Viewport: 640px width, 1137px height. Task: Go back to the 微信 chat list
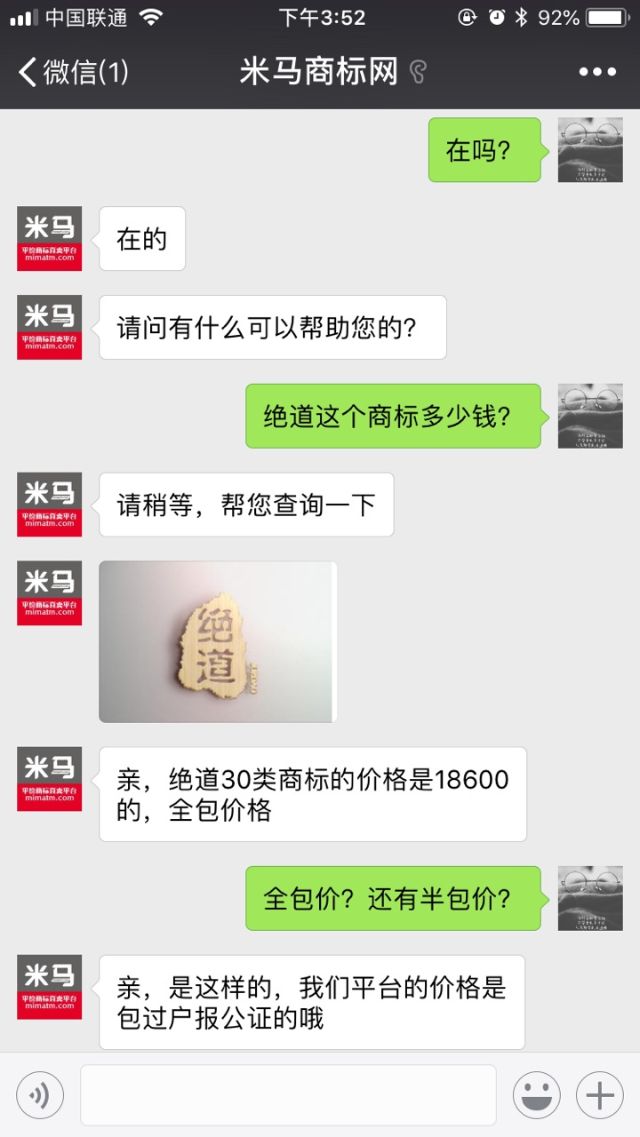[x=72, y=72]
